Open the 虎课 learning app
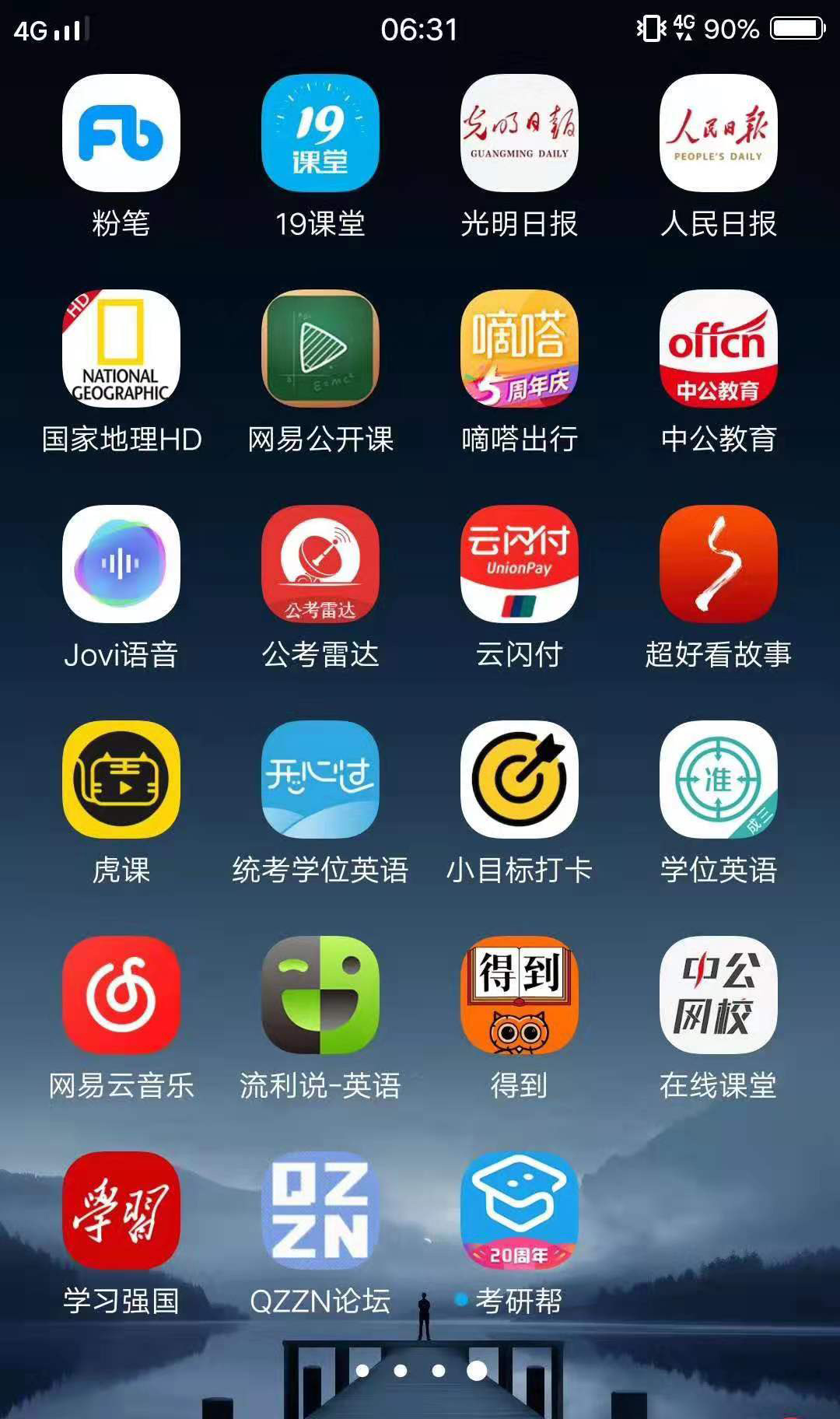 coord(121,781)
